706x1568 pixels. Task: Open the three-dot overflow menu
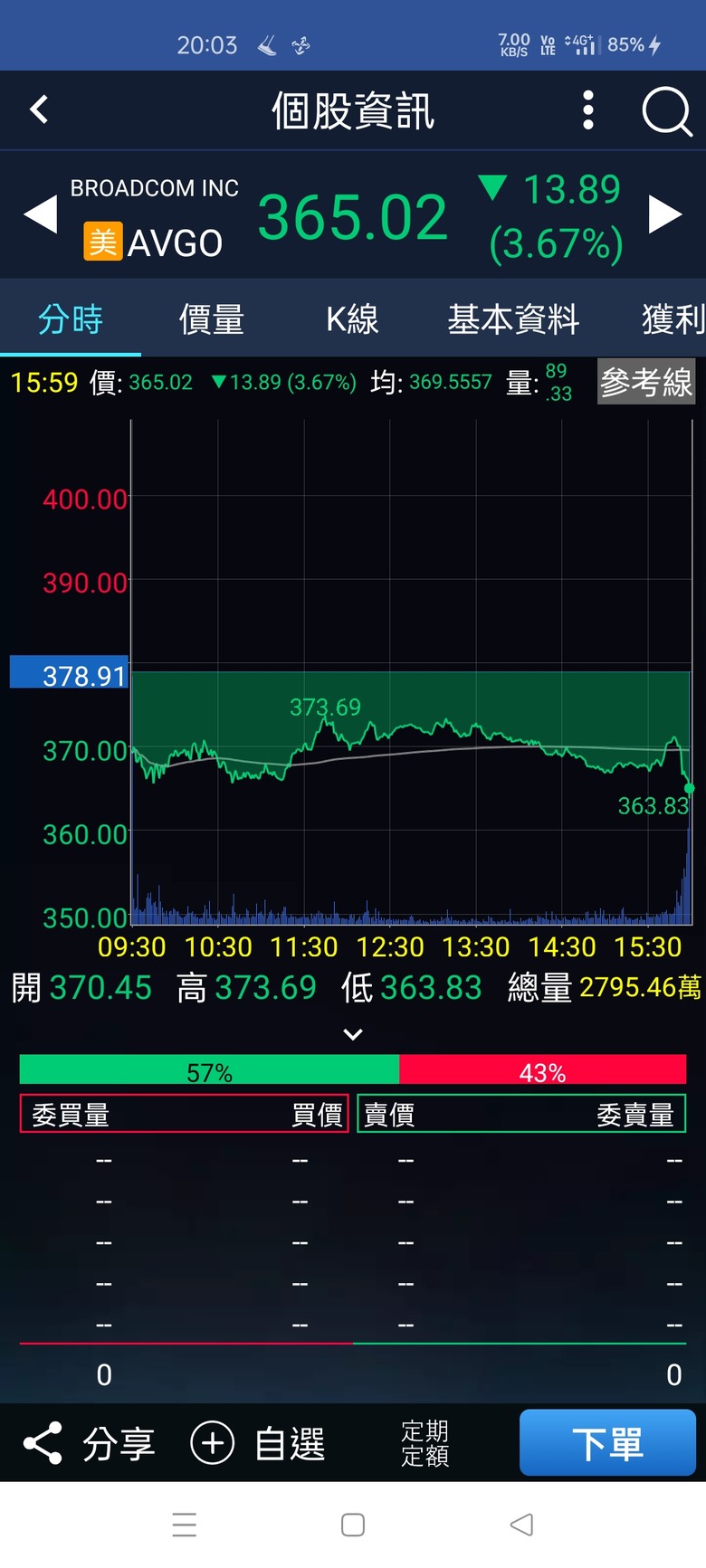pyautogui.click(x=588, y=110)
